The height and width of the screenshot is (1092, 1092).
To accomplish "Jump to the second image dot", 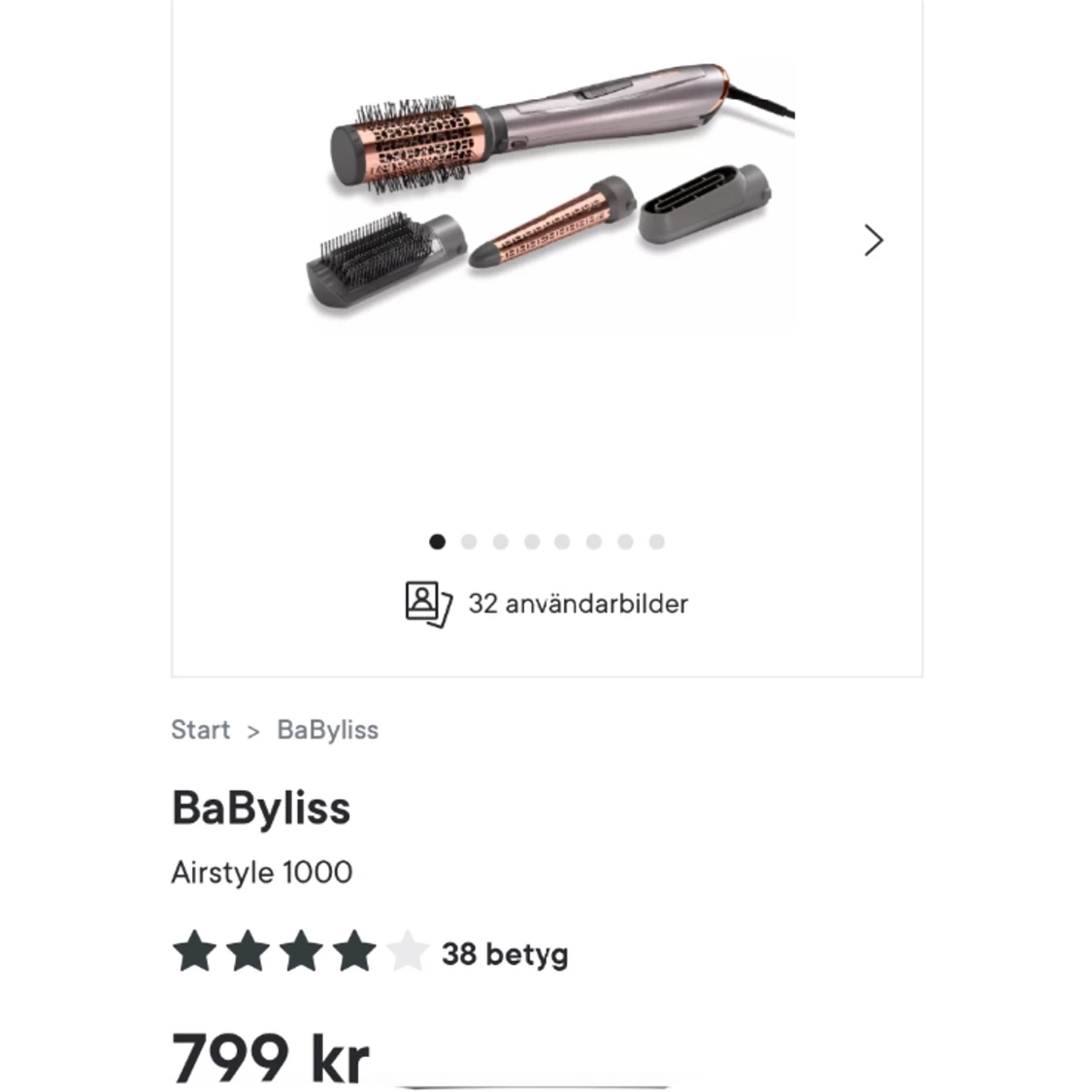I will pos(469,542).
